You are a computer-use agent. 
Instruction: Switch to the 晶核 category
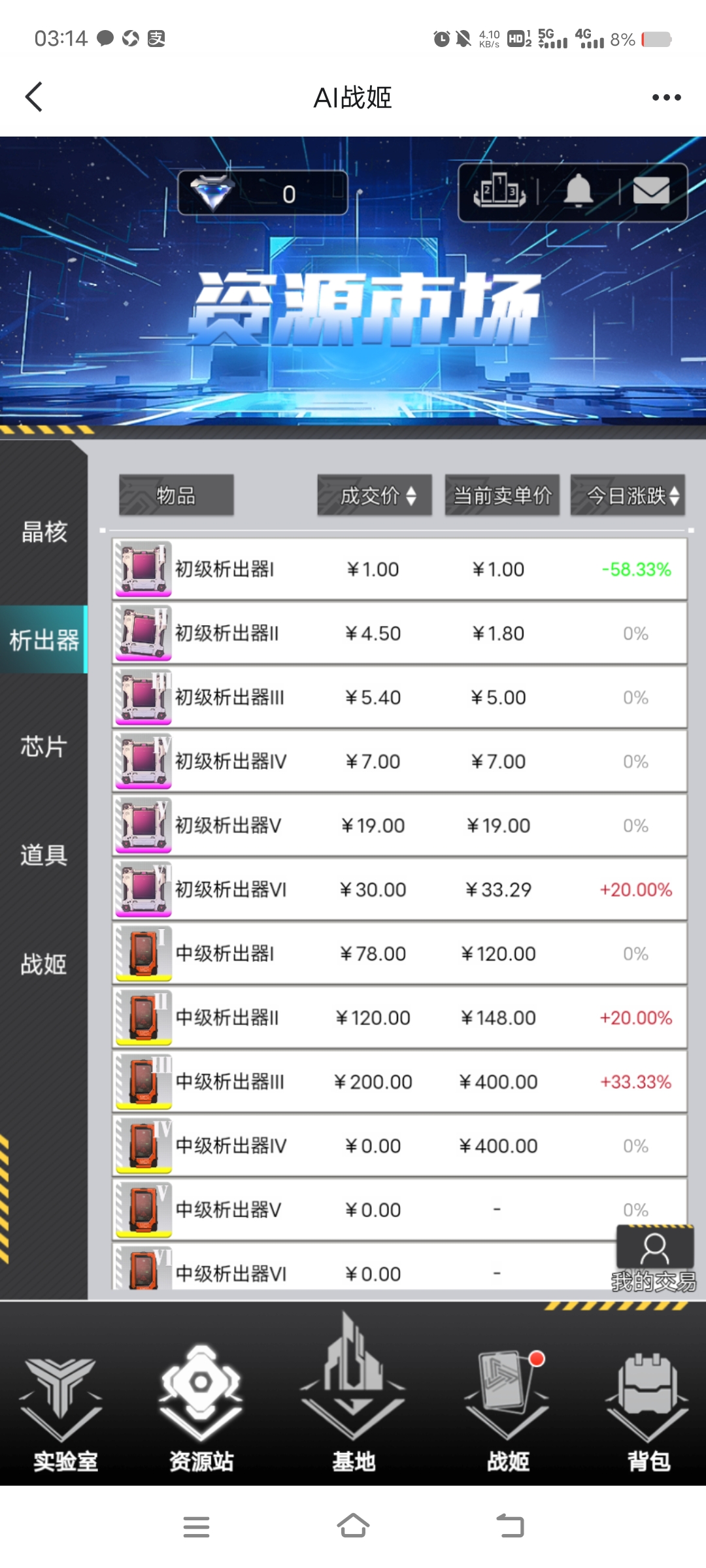(44, 532)
